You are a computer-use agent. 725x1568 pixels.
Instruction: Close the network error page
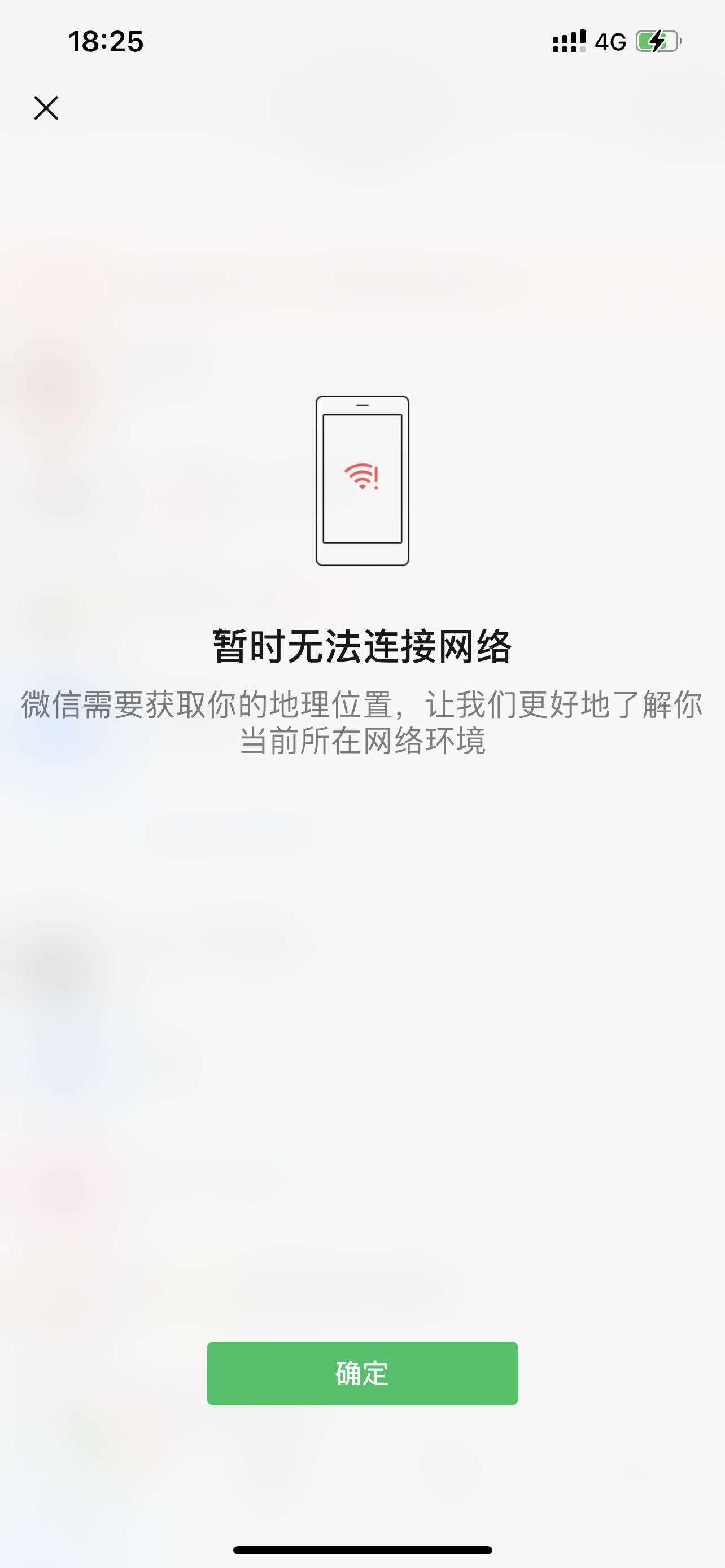coord(46,108)
